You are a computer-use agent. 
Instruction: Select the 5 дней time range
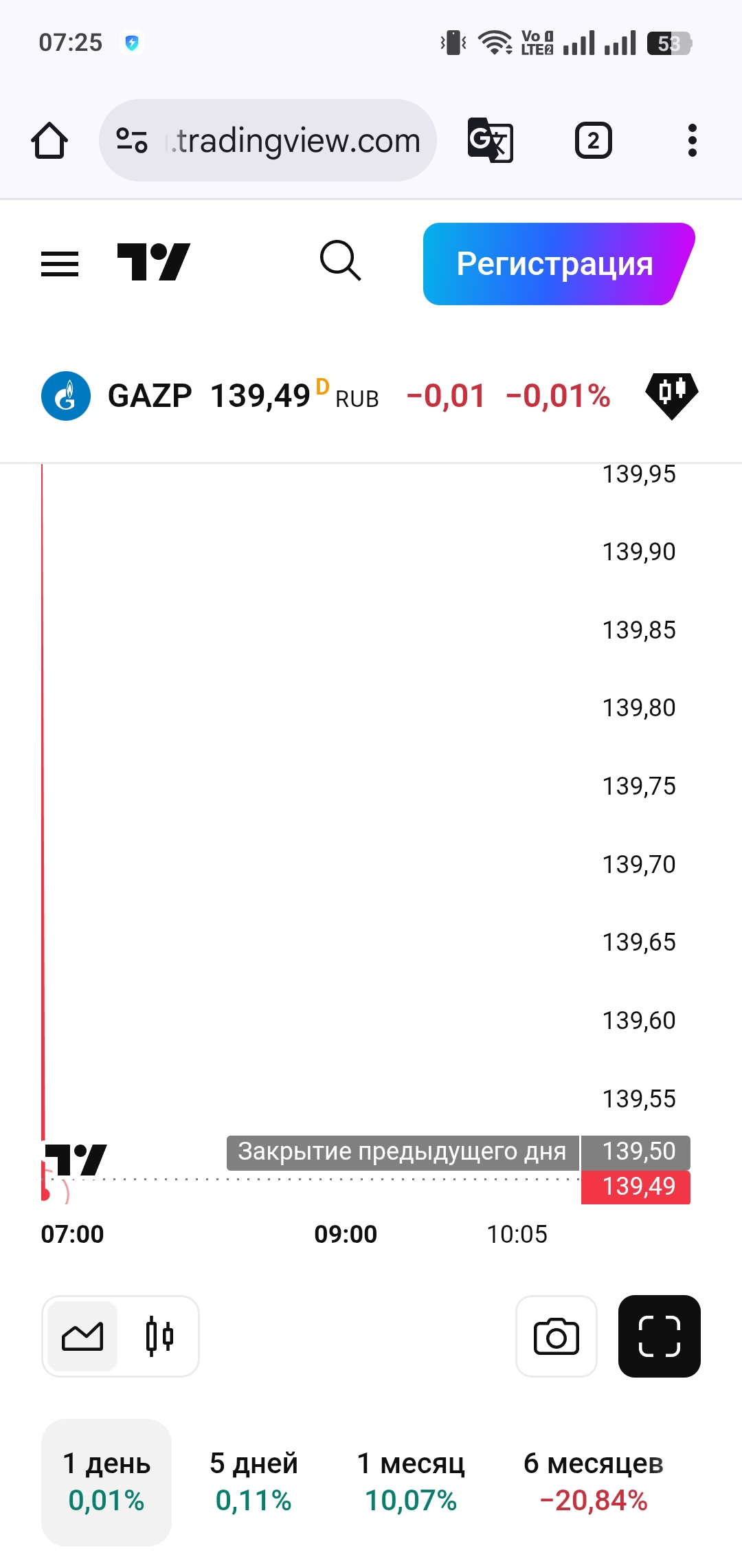pyautogui.click(x=254, y=1481)
